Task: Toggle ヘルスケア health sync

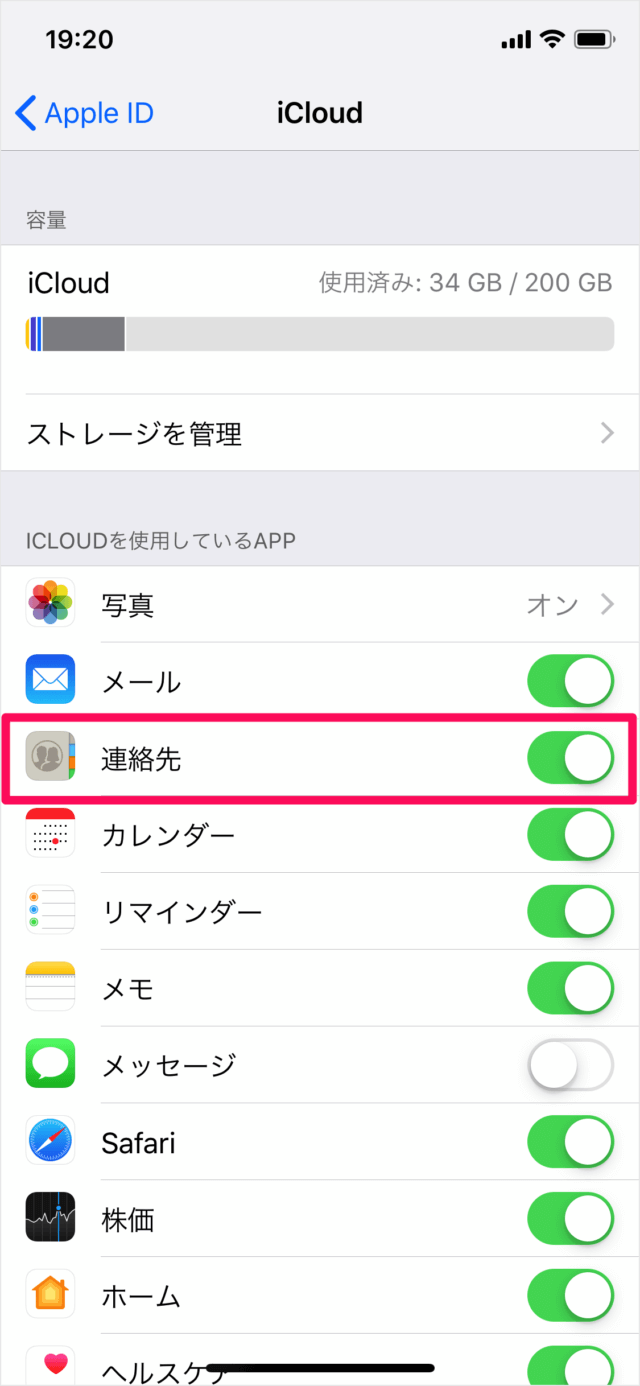Action: (570, 1366)
